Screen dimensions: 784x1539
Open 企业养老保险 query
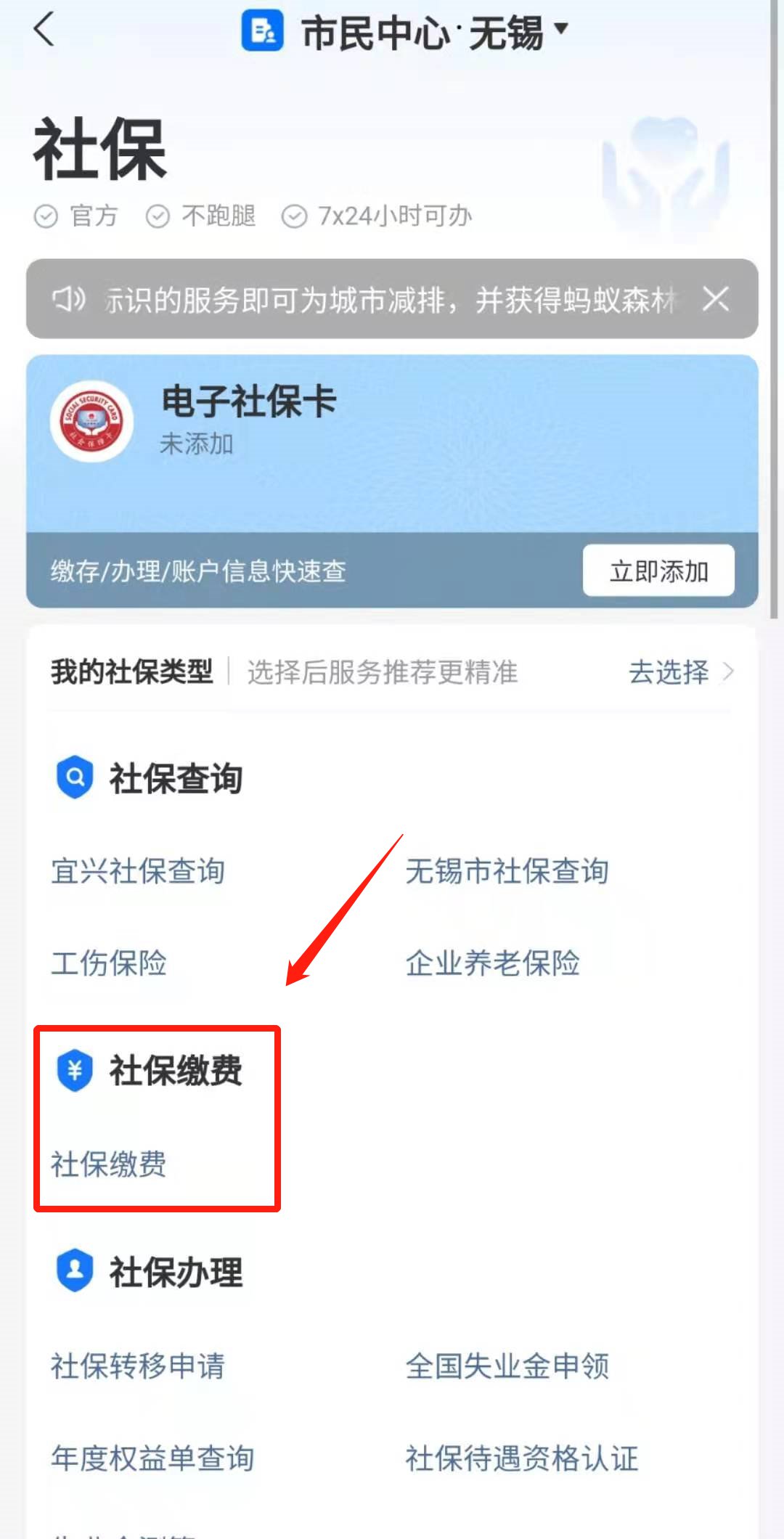pos(492,963)
